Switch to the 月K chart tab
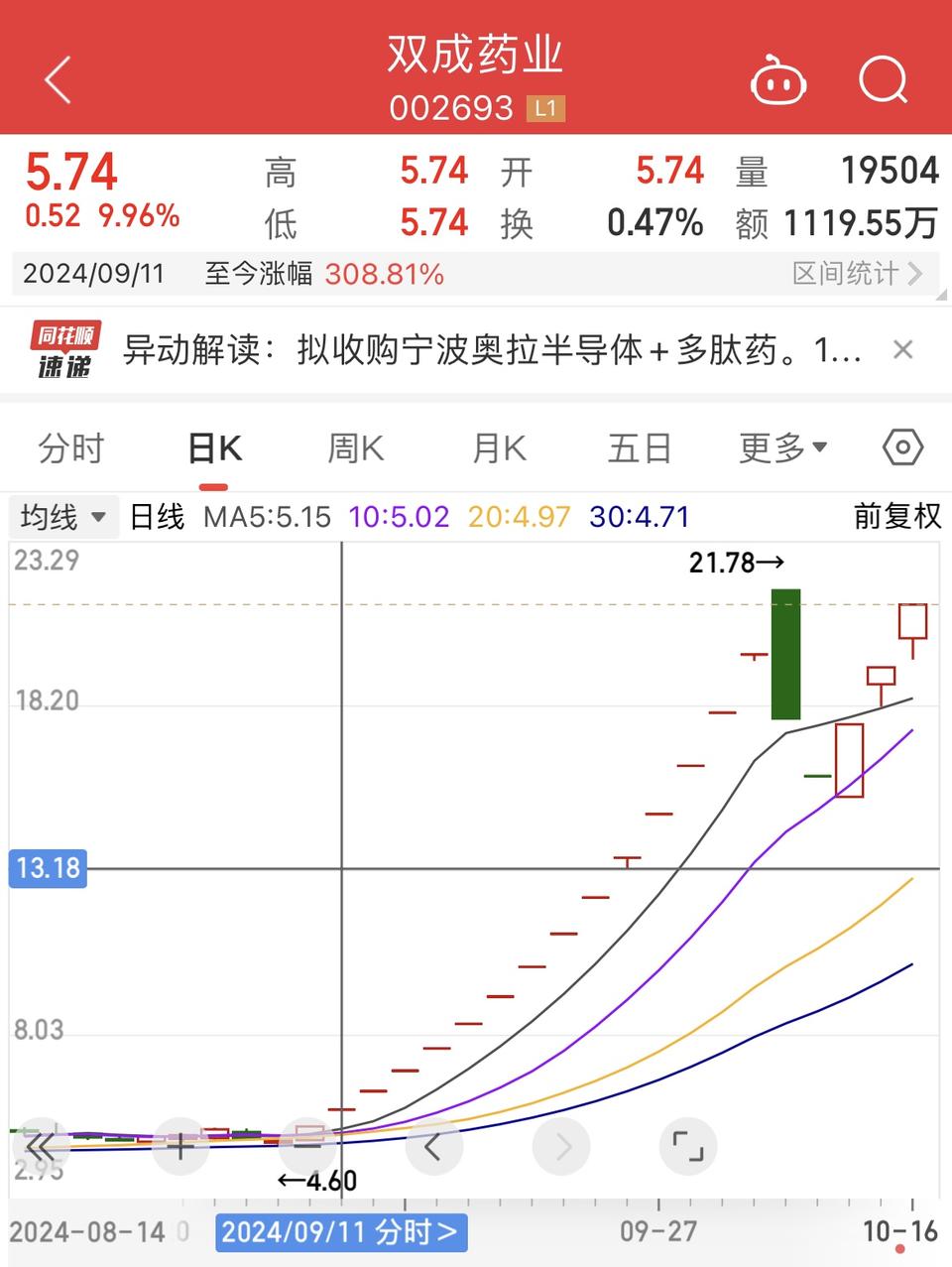This screenshot has width=952, height=1267. [x=499, y=448]
